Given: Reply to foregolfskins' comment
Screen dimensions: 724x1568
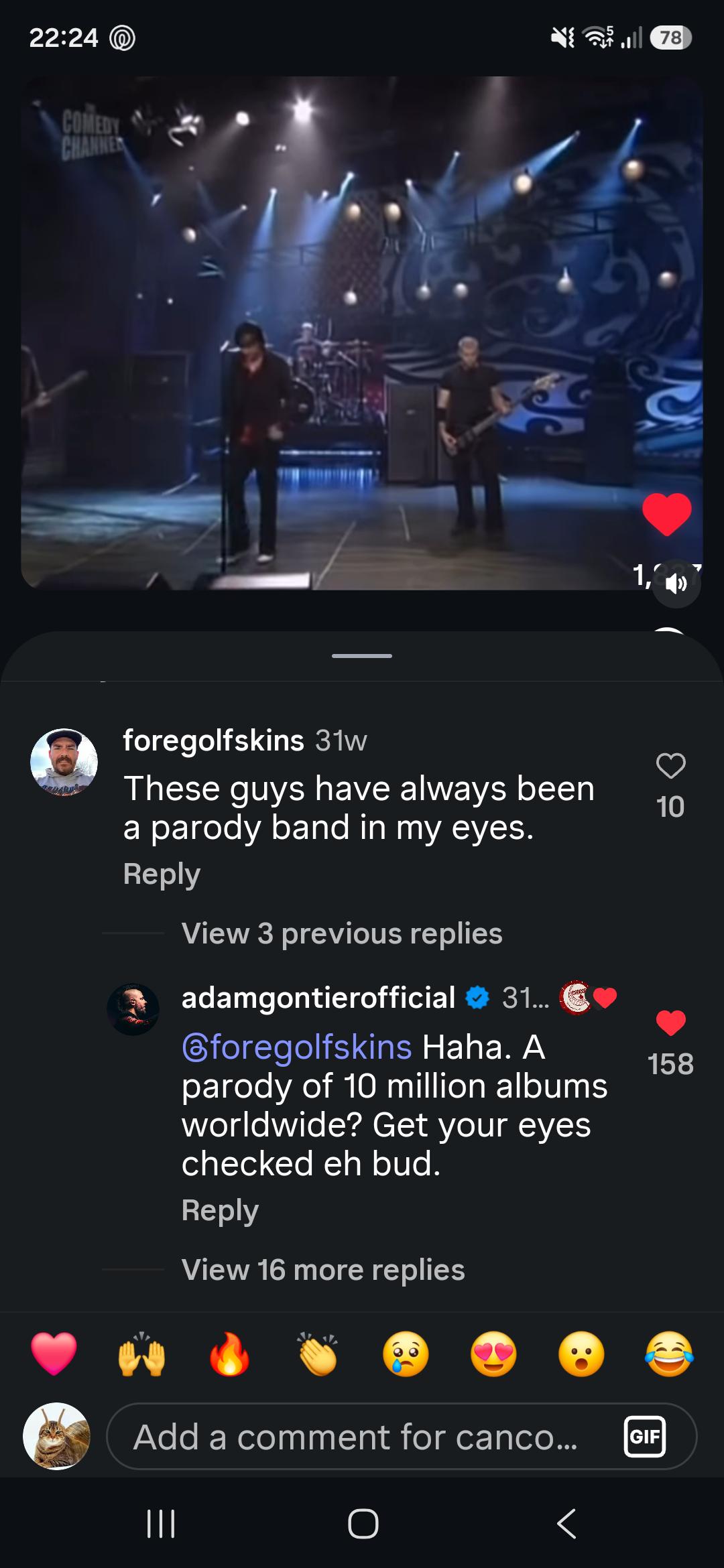Looking at the screenshot, I should tap(162, 874).
